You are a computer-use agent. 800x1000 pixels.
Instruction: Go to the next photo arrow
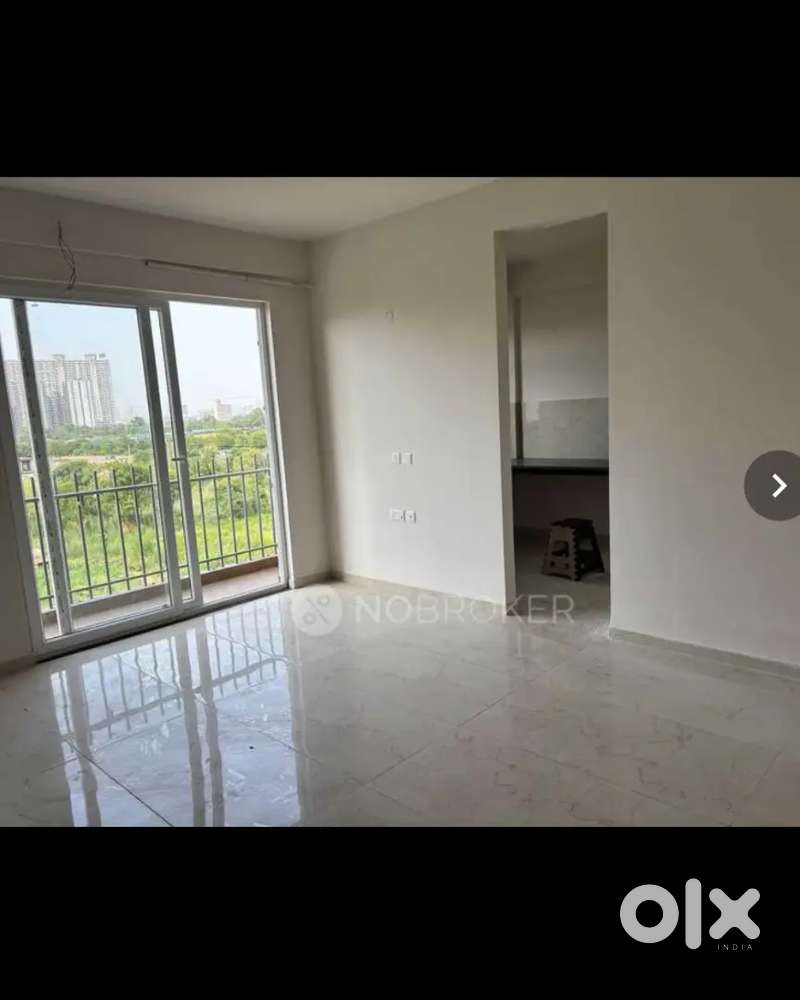777,486
